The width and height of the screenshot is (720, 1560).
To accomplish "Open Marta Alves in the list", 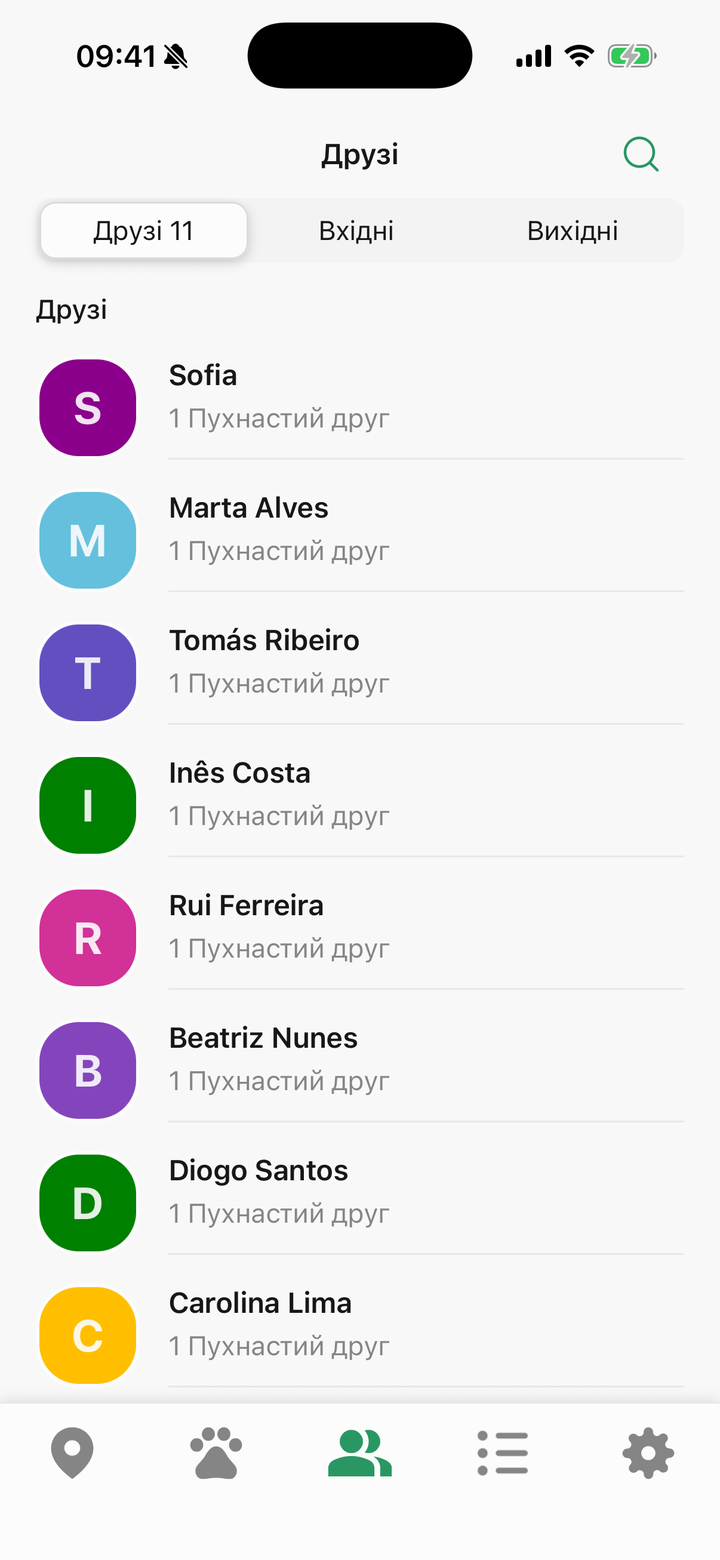I will 360,541.
